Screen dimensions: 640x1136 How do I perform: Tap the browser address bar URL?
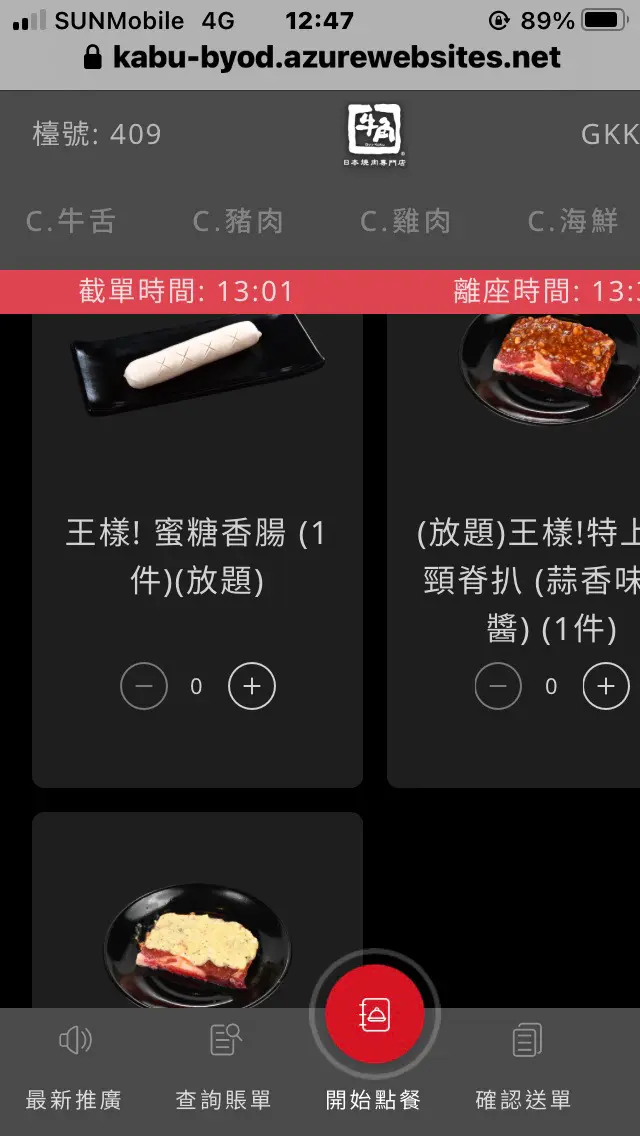(x=336, y=57)
